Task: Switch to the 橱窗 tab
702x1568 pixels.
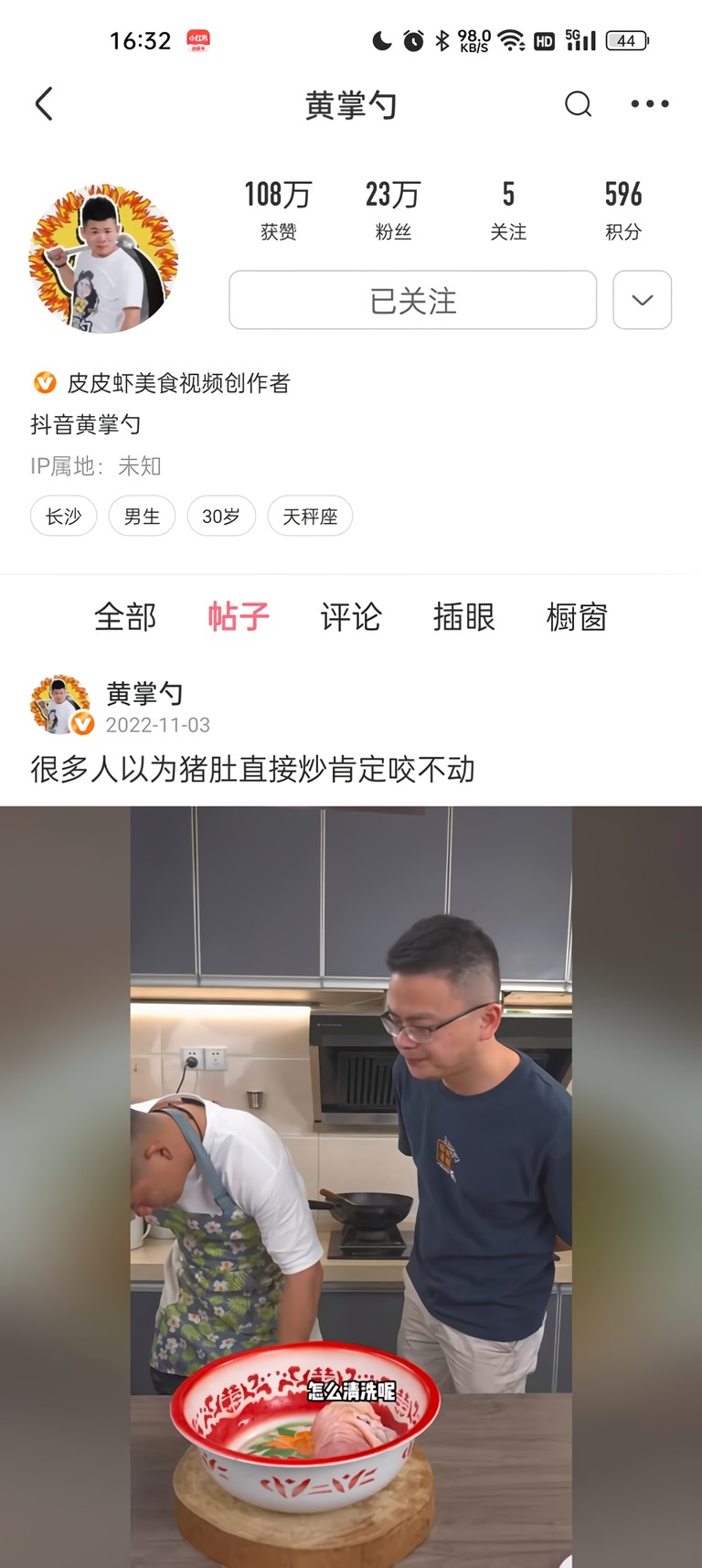Action: [x=577, y=617]
